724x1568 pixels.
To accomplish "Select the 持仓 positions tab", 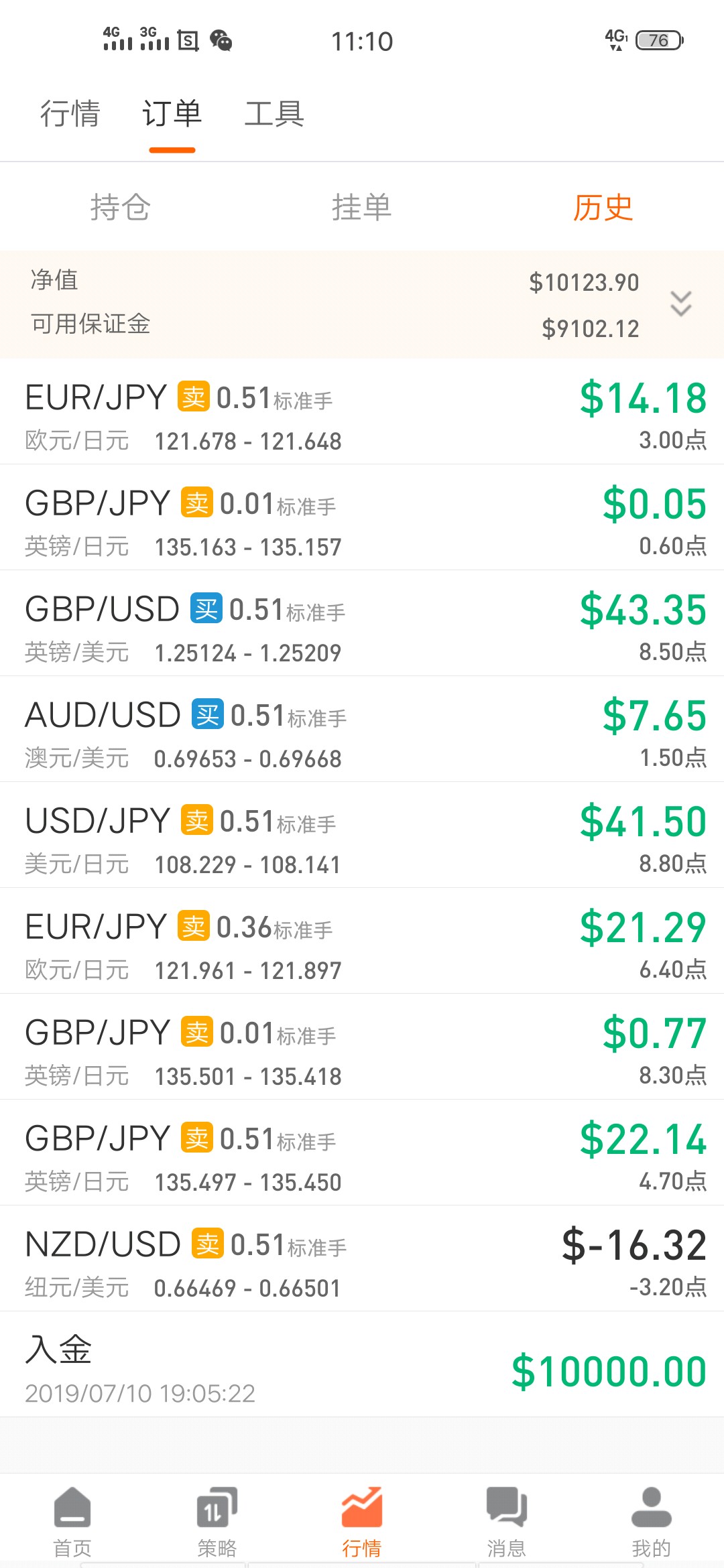I will pyautogui.click(x=121, y=207).
